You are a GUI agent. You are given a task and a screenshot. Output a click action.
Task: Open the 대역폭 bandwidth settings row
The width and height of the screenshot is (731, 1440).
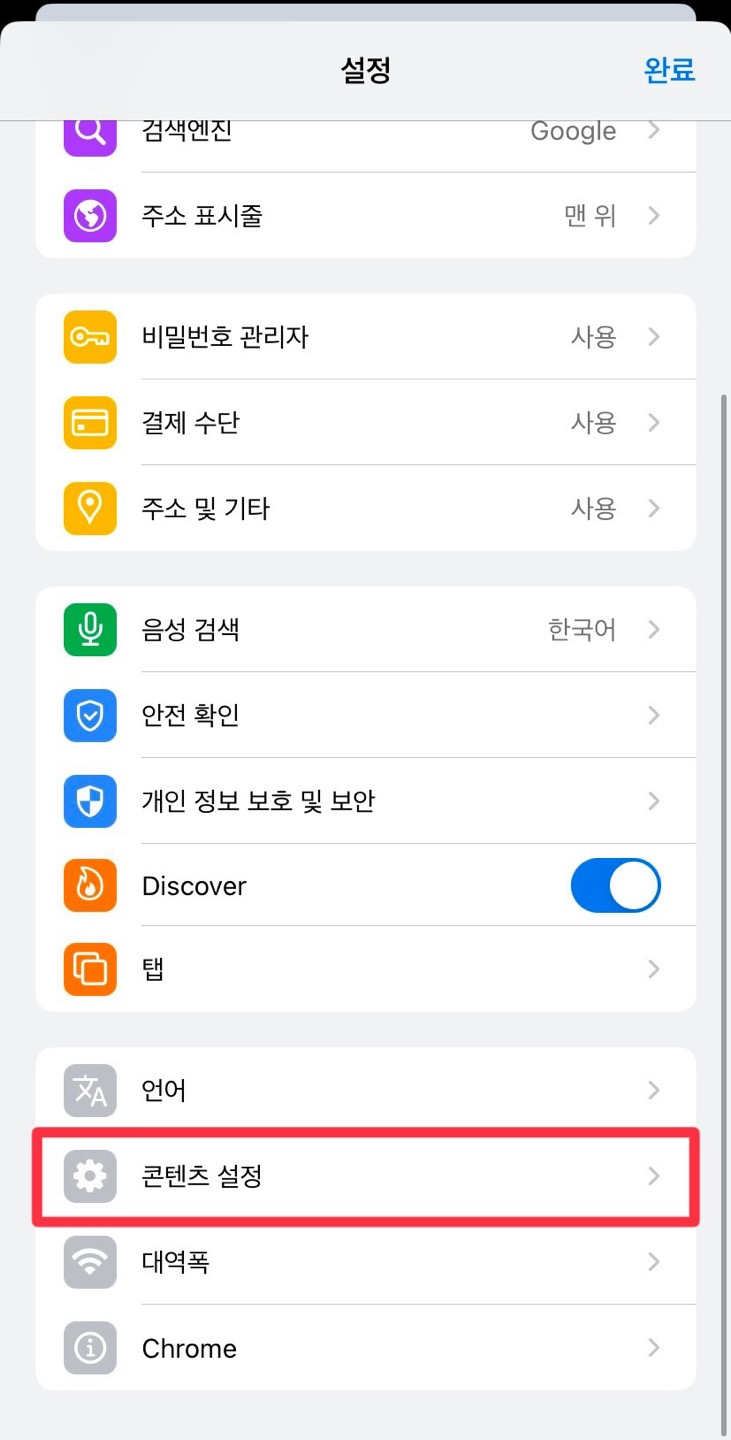pos(365,1262)
